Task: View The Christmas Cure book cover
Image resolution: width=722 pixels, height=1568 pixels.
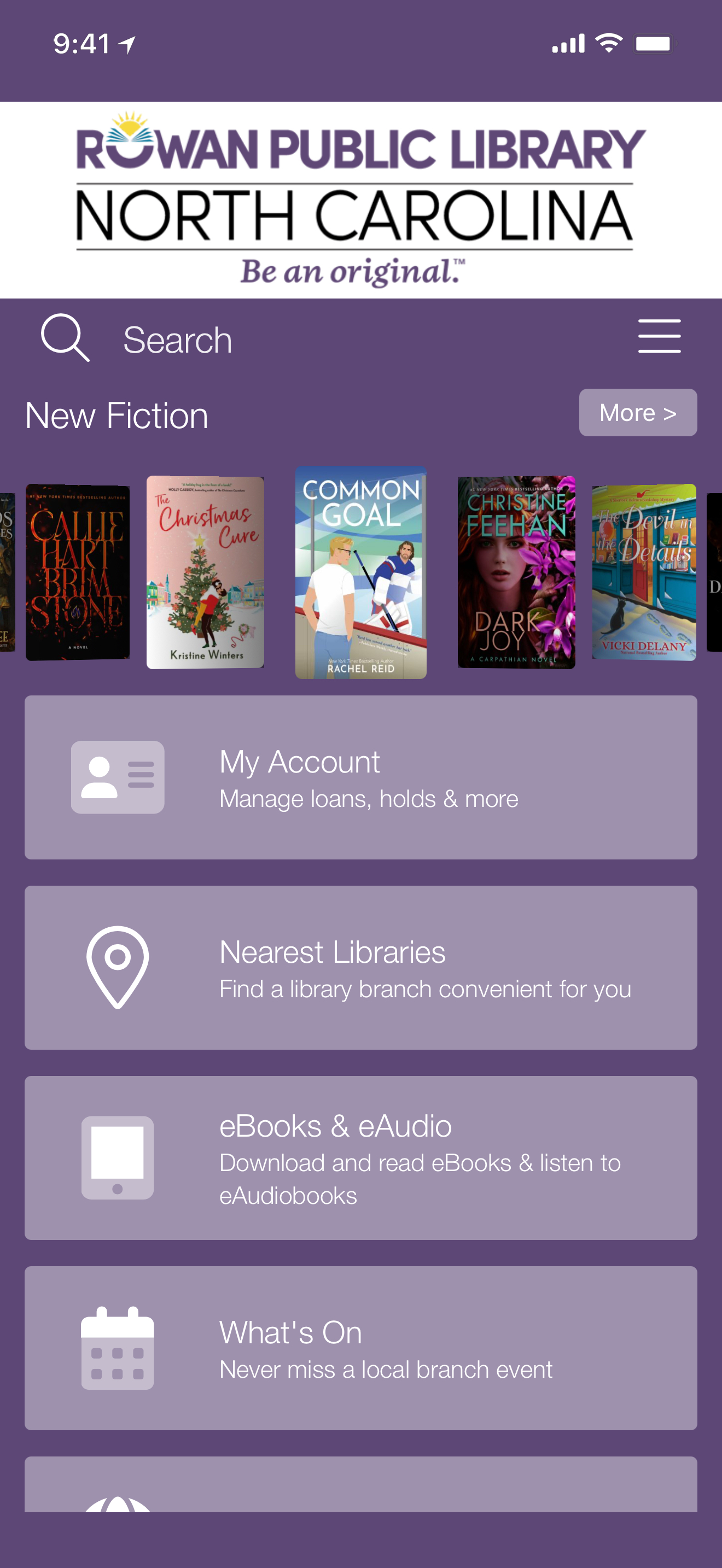Action: 205,572
